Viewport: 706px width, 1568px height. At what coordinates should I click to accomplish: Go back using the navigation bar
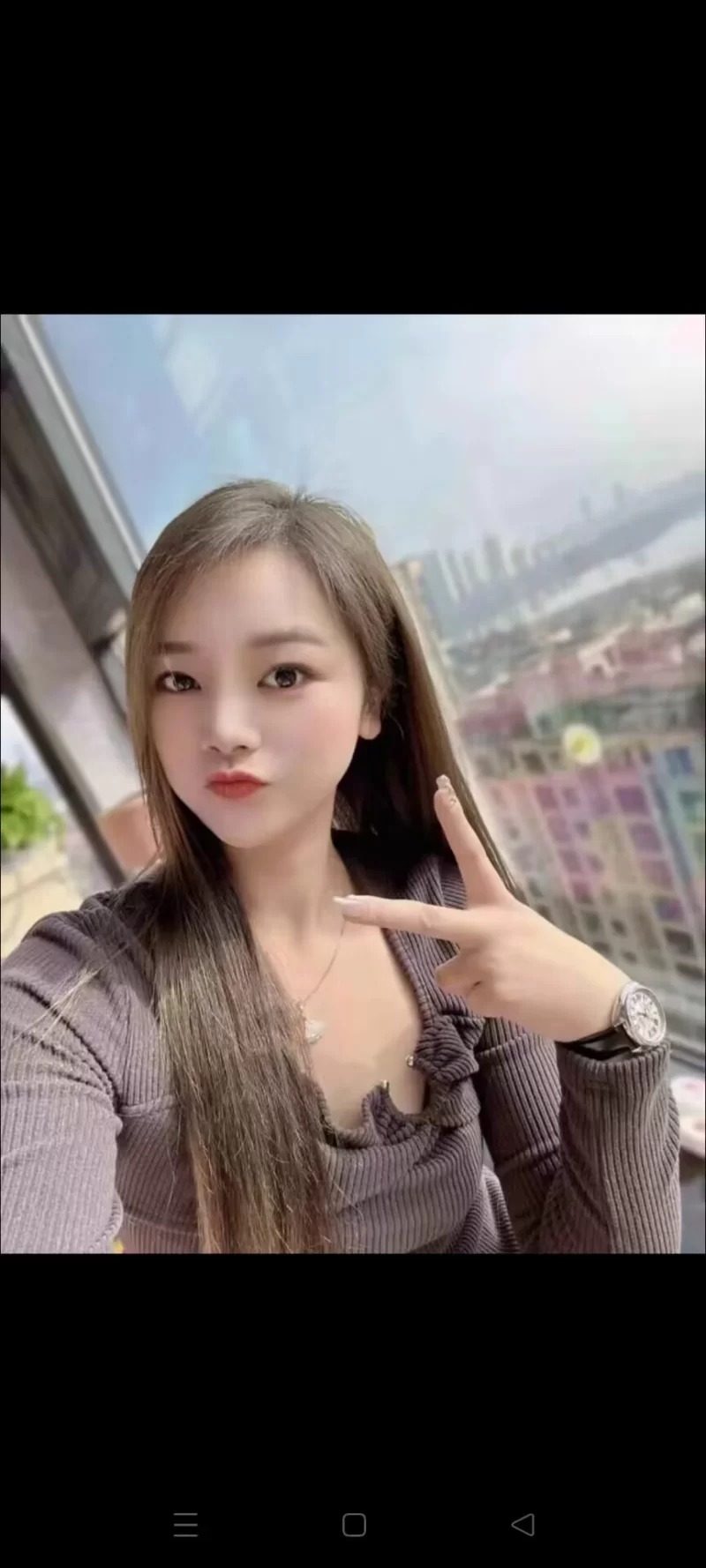pyautogui.click(x=523, y=1525)
